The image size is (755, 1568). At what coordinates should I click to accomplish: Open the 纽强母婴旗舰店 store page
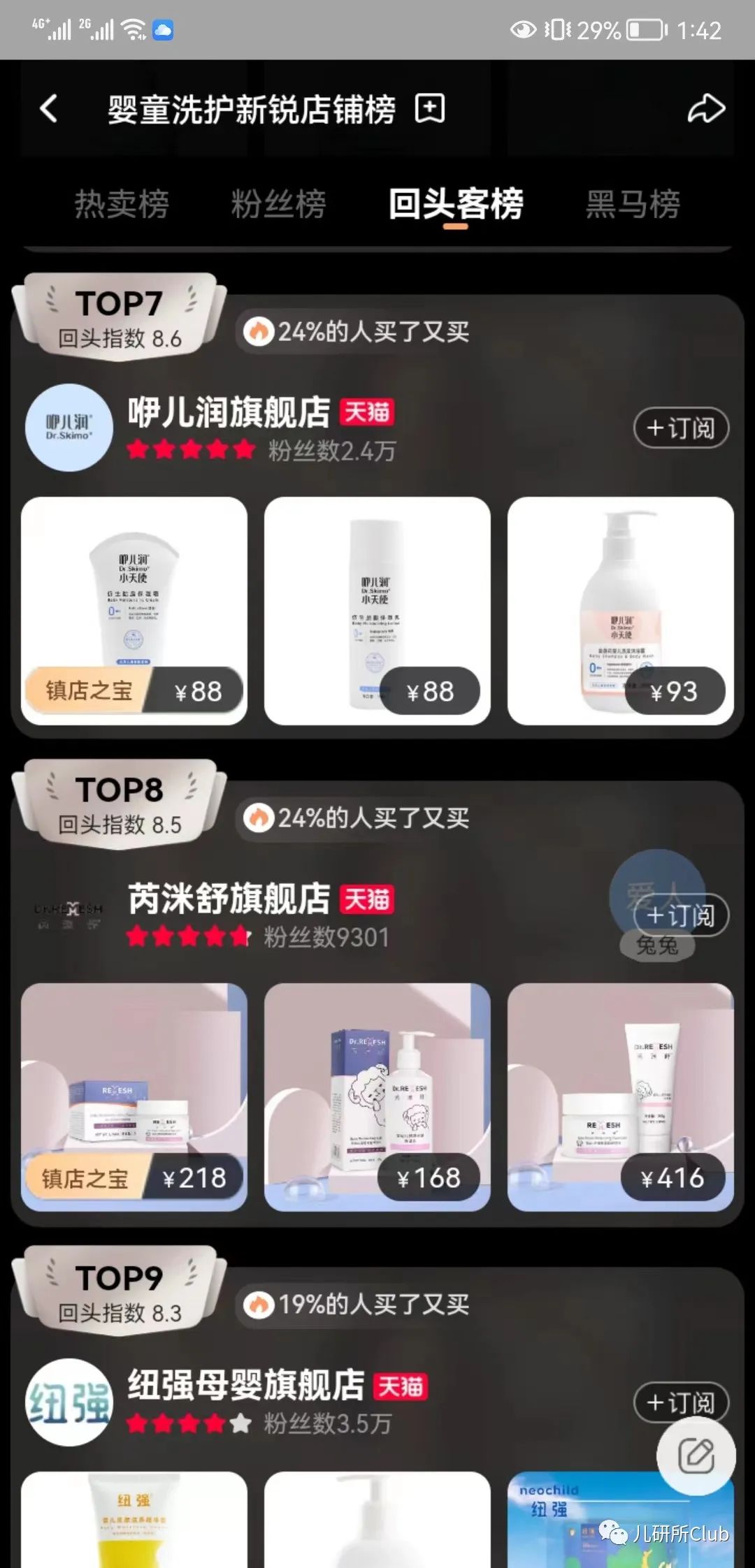point(245,1385)
